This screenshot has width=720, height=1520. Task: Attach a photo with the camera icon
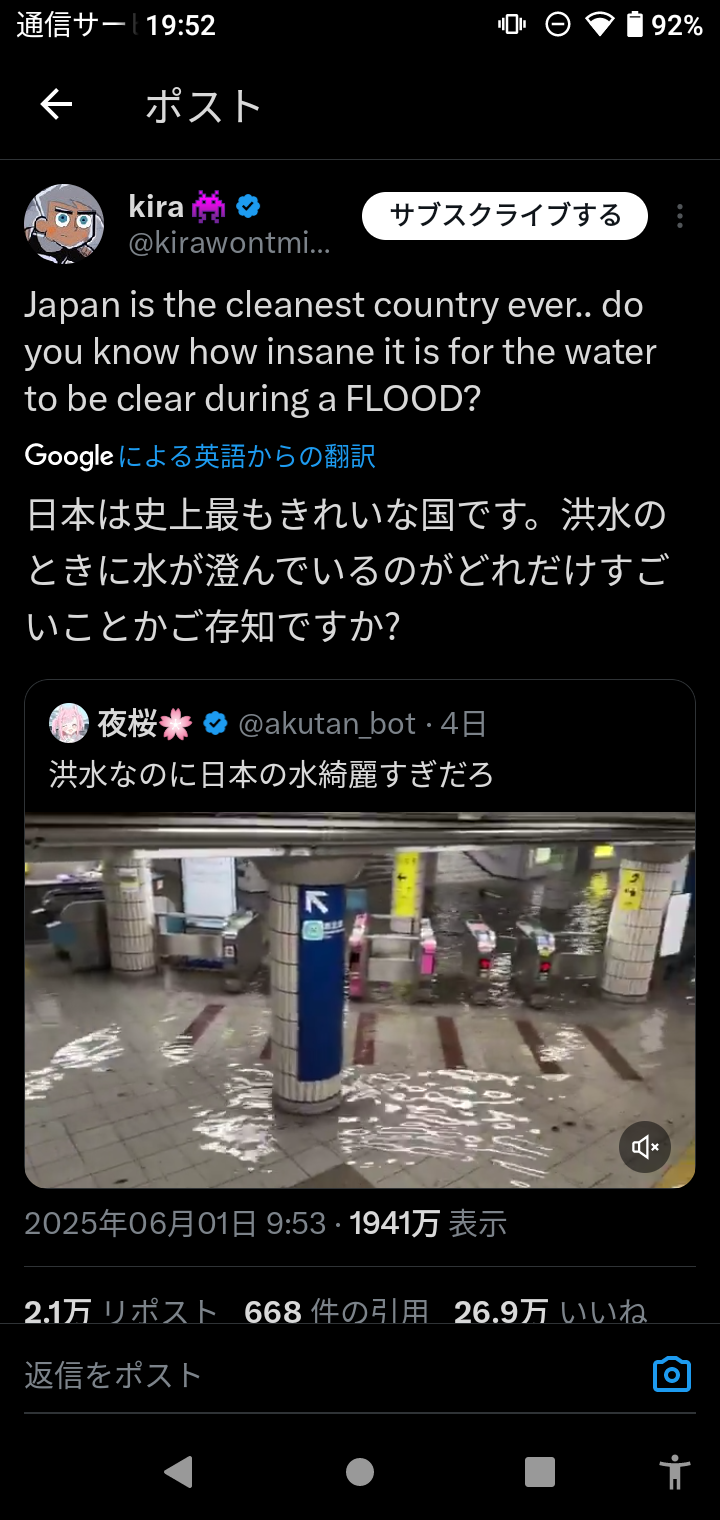click(671, 1375)
